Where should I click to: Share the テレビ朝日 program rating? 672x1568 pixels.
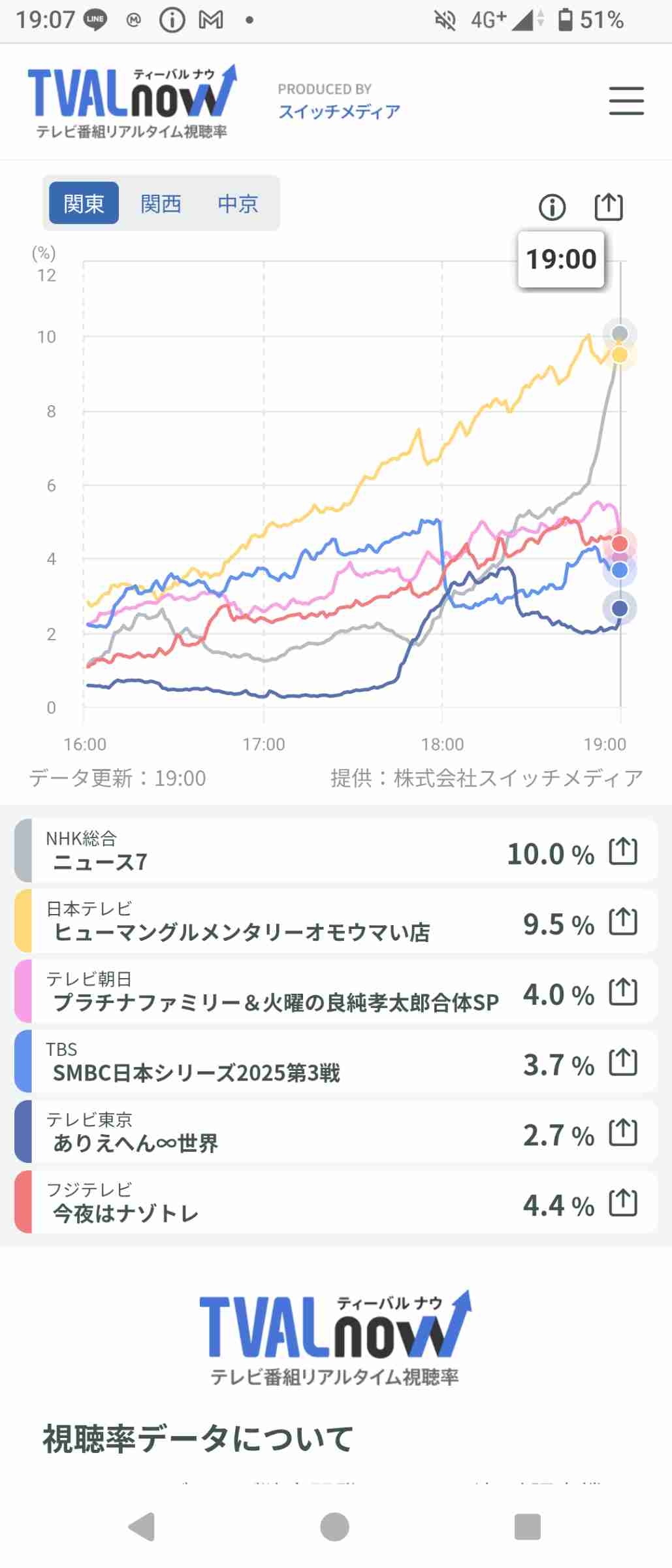(622, 992)
